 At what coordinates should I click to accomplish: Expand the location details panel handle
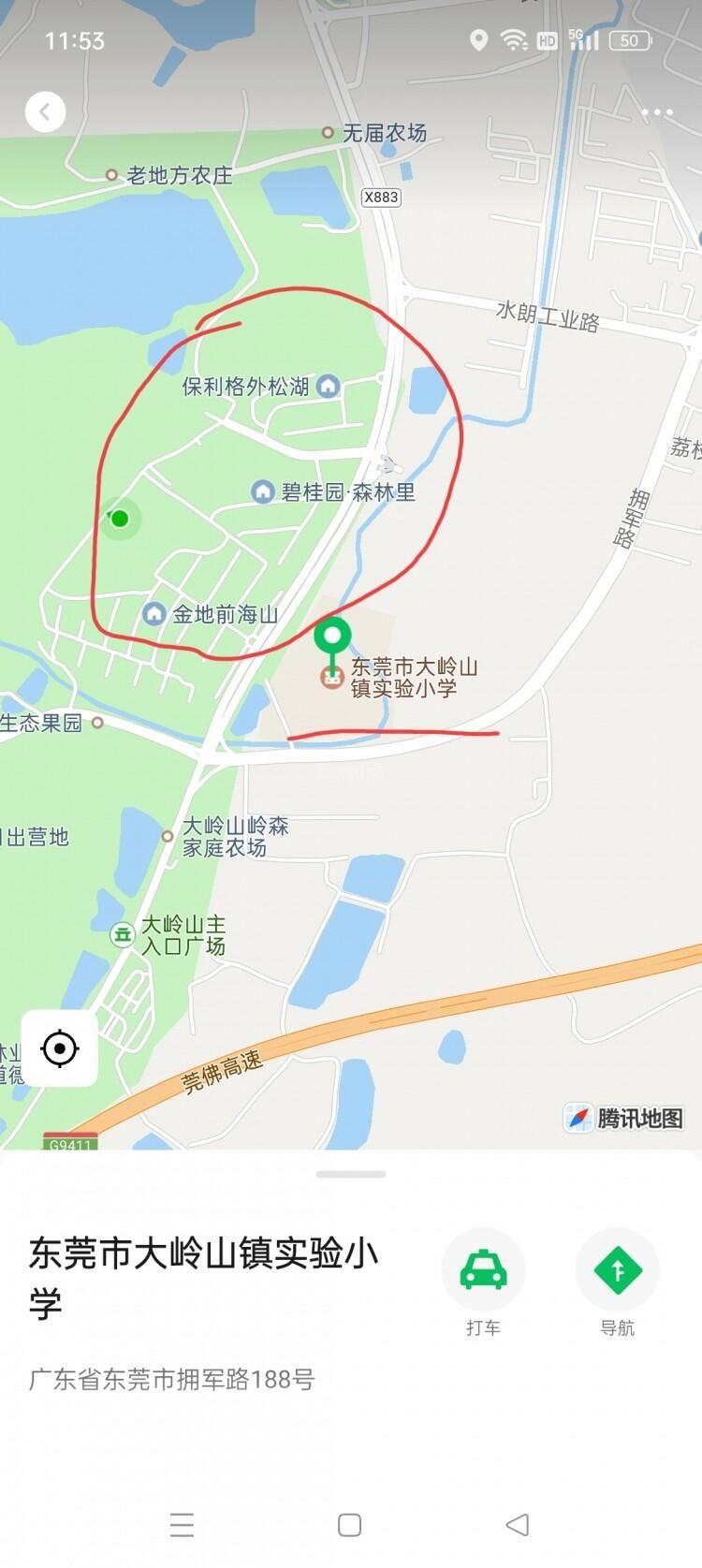tap(351, 1174)
